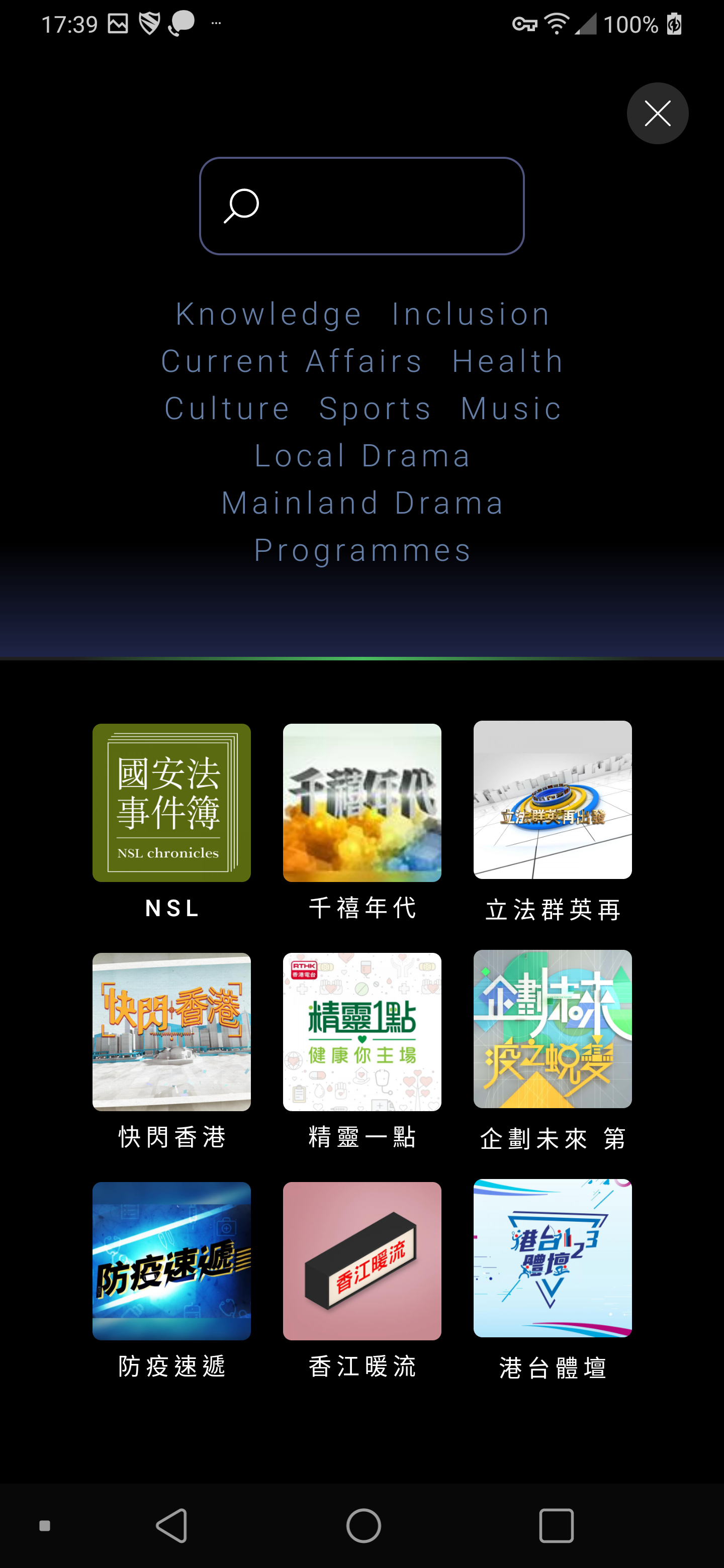Open the Programmes link

(363, 550)
